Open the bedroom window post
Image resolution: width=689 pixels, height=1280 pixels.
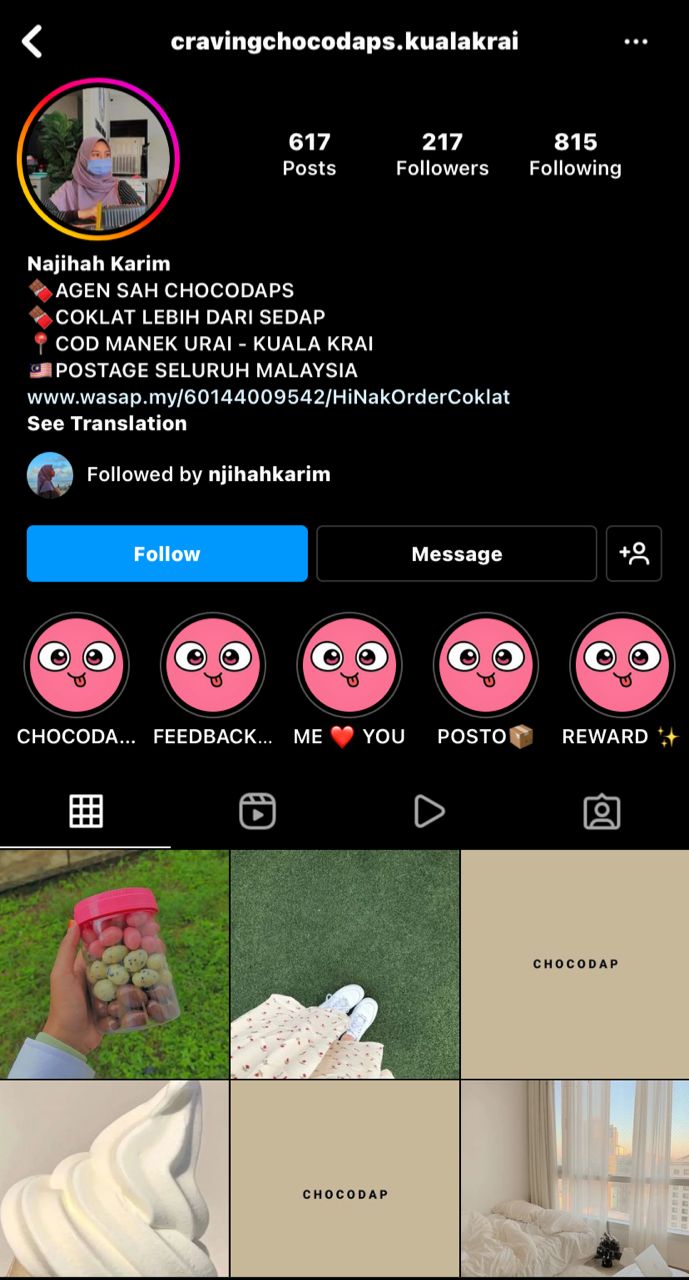(x=575, y=1178)
